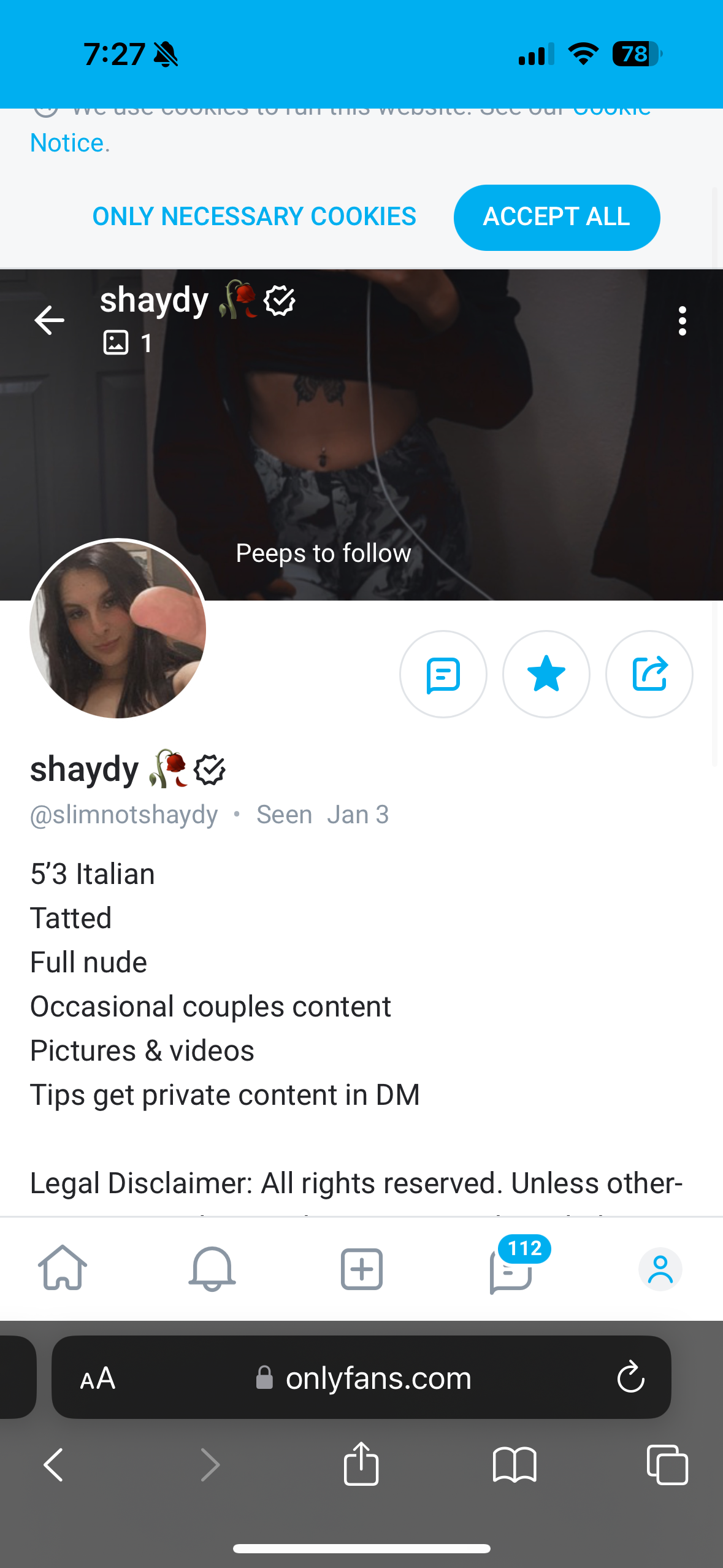Go back using the profile header arrow
Viewport: 723px width, 1568px height.
click(x=50, y=320)
